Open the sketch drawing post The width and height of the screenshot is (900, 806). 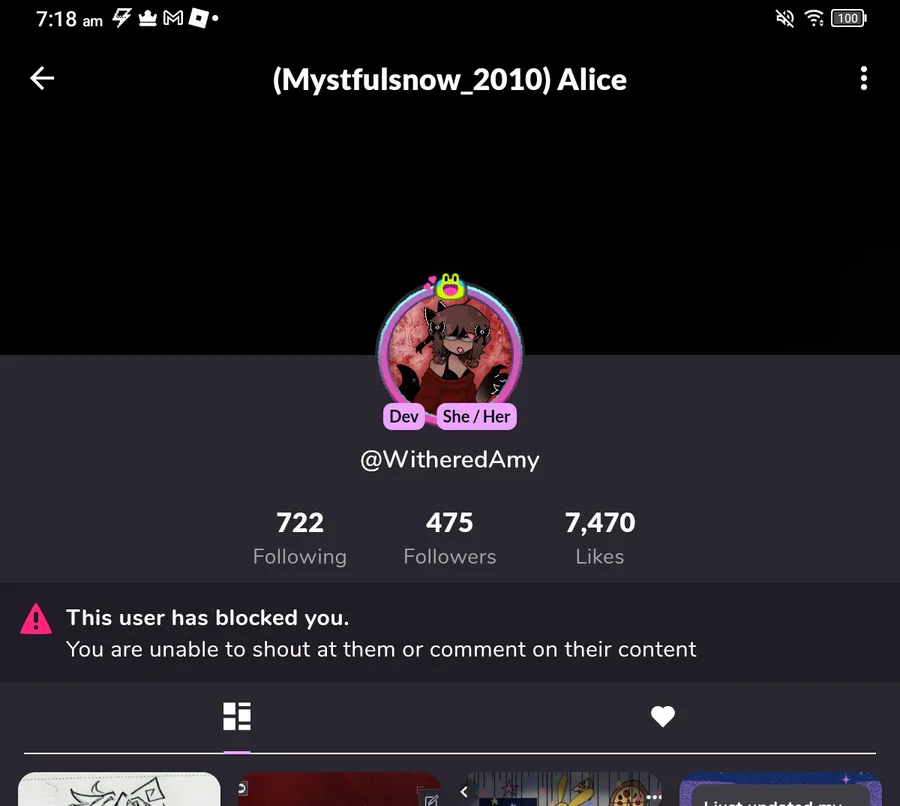119,789
